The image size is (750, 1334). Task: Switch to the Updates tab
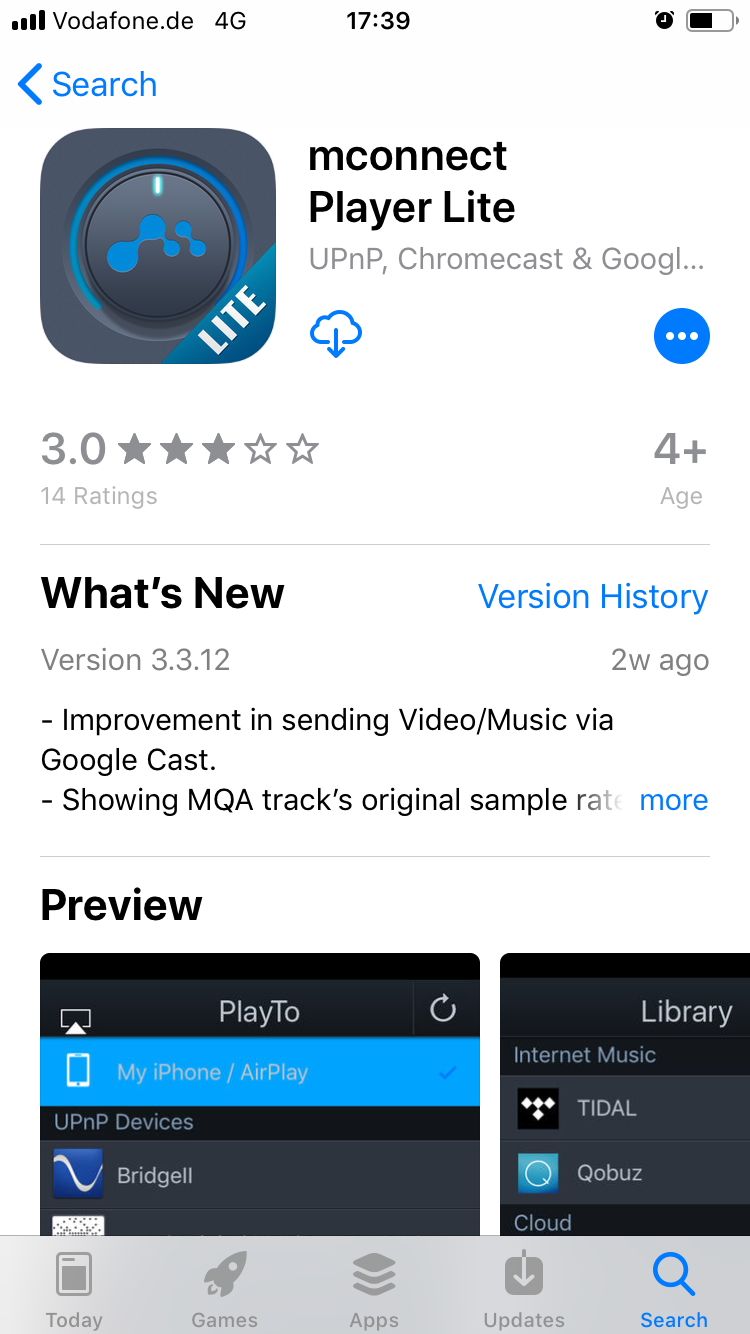pos(524,1290)
